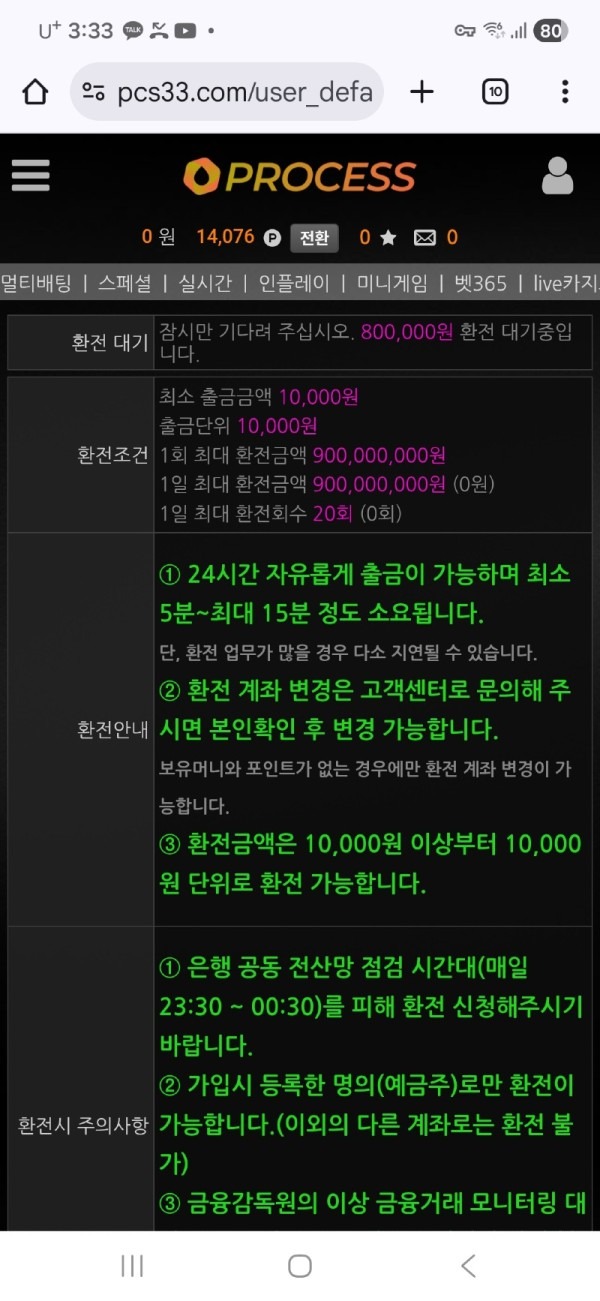Show the open tabs switcher
The image size is (600, 1301).
pyautogui.click(x=494, y=93)
